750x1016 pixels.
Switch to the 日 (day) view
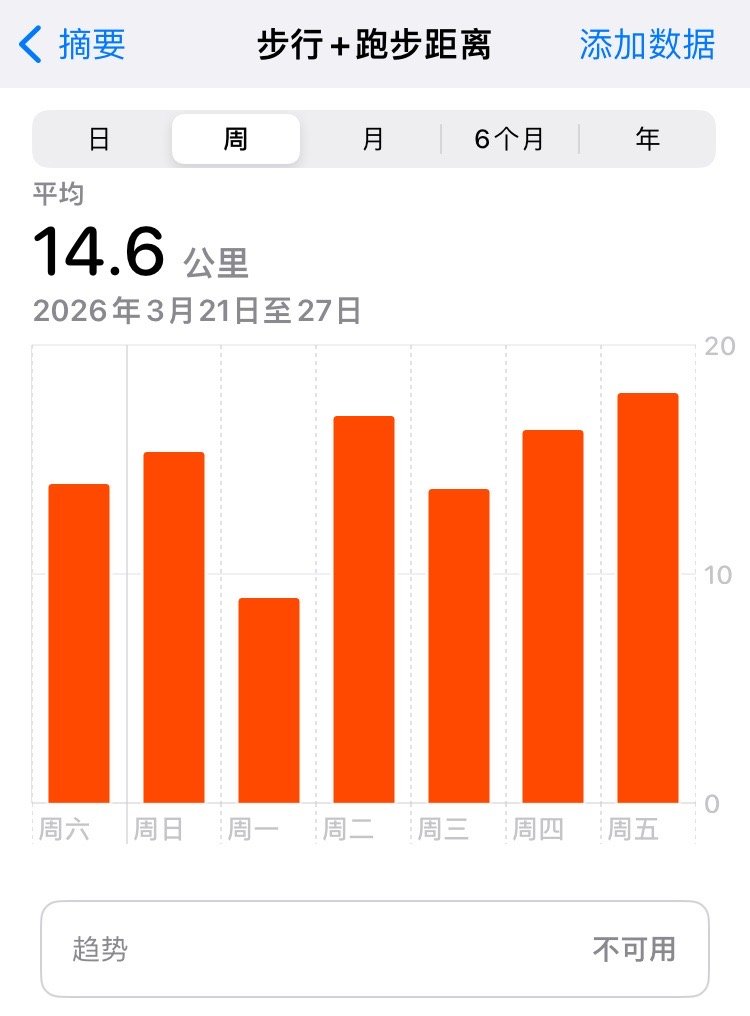pyautogui.click(x=97, y=140)
